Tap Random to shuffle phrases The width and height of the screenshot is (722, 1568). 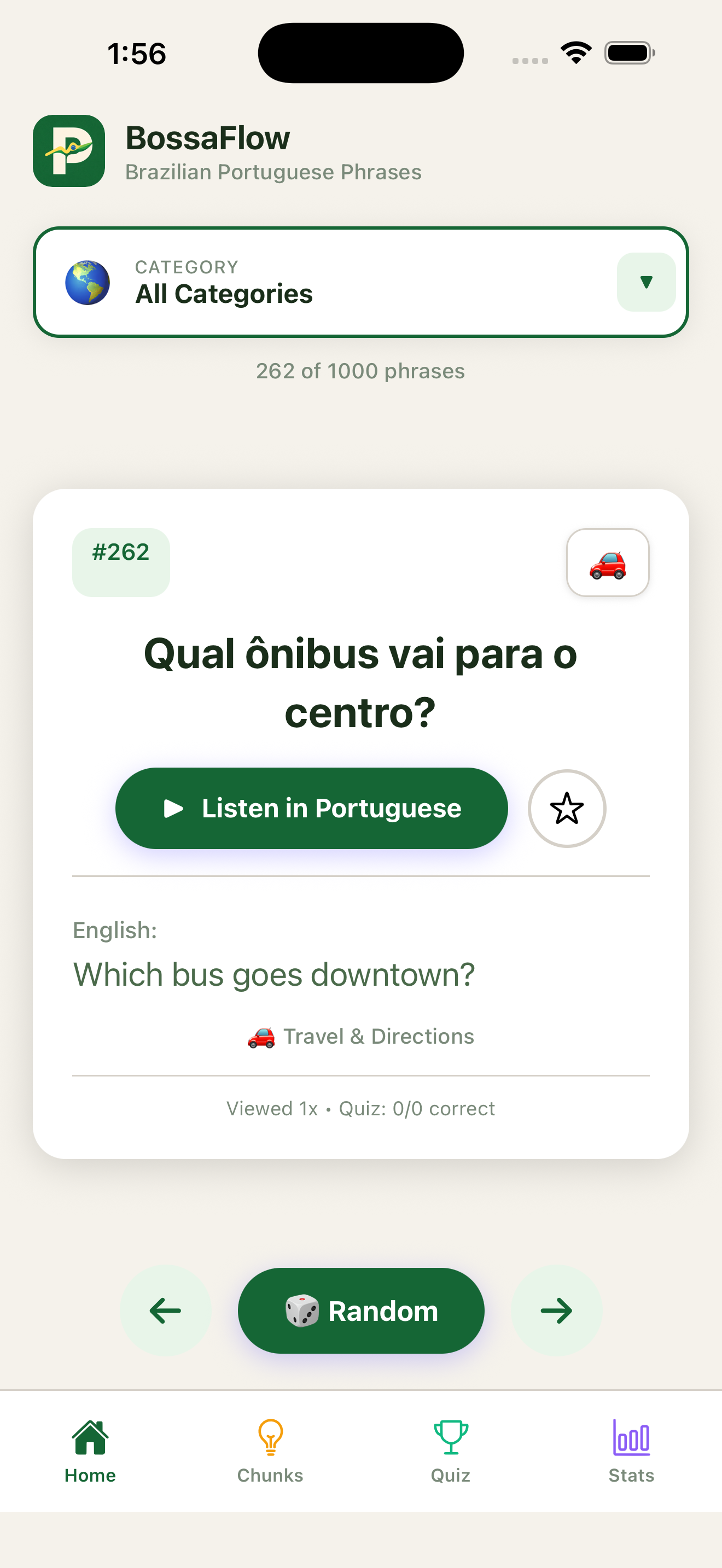pos(360,1310)
